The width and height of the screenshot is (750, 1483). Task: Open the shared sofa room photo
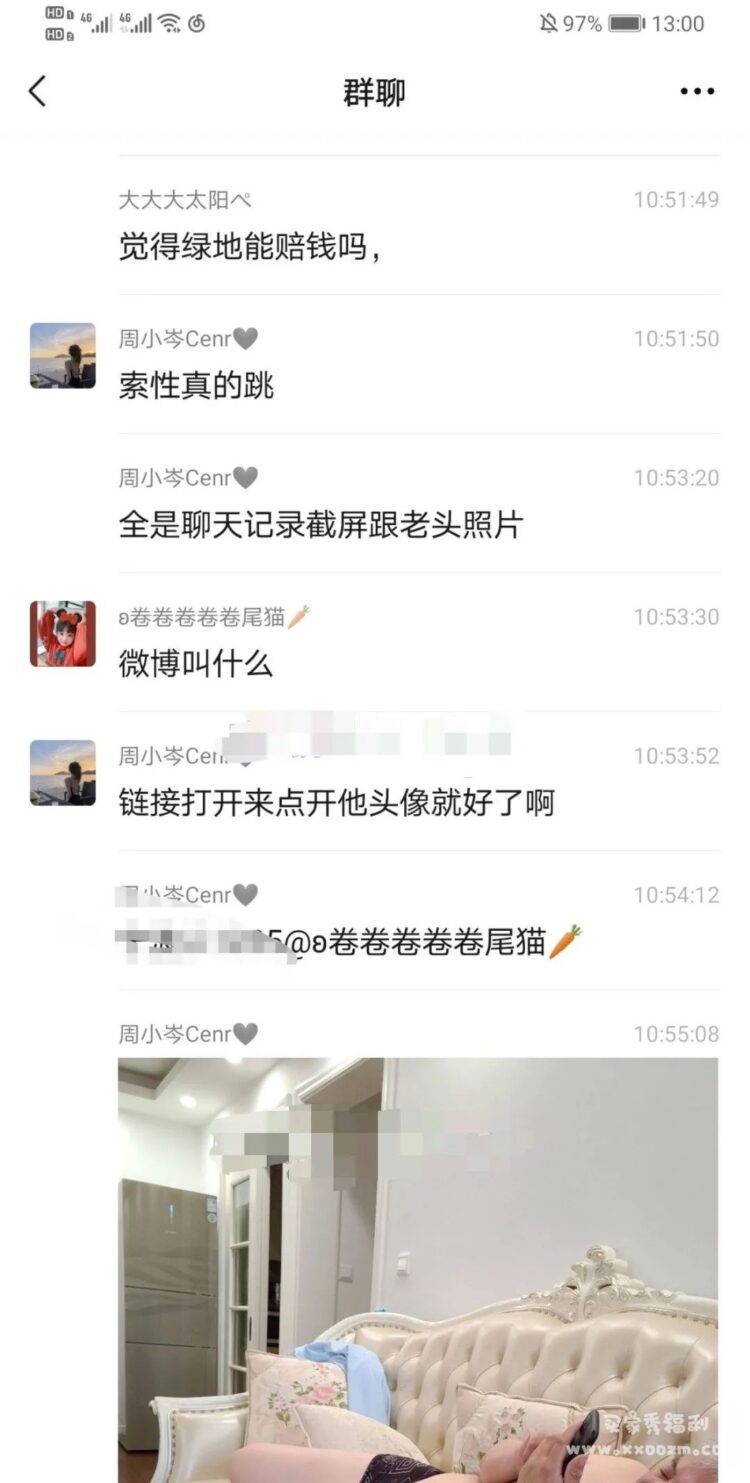418,1270
